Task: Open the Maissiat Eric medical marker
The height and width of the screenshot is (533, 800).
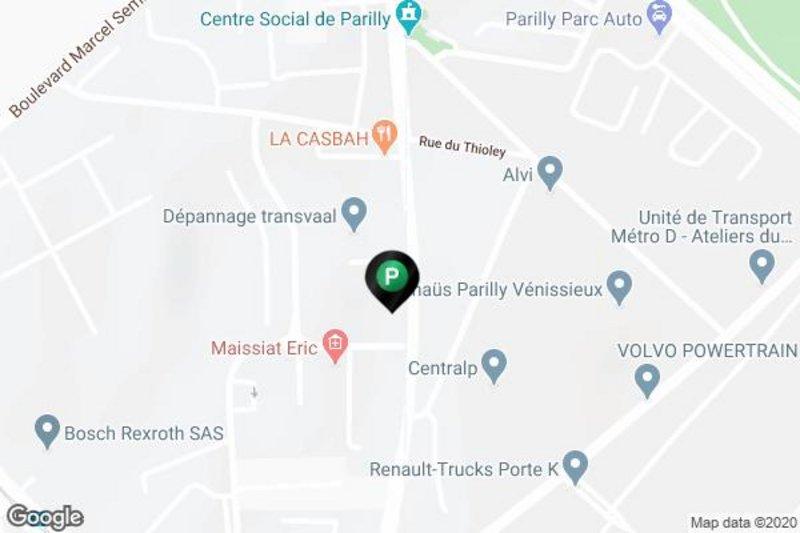Action: click(x=337, y=347)
